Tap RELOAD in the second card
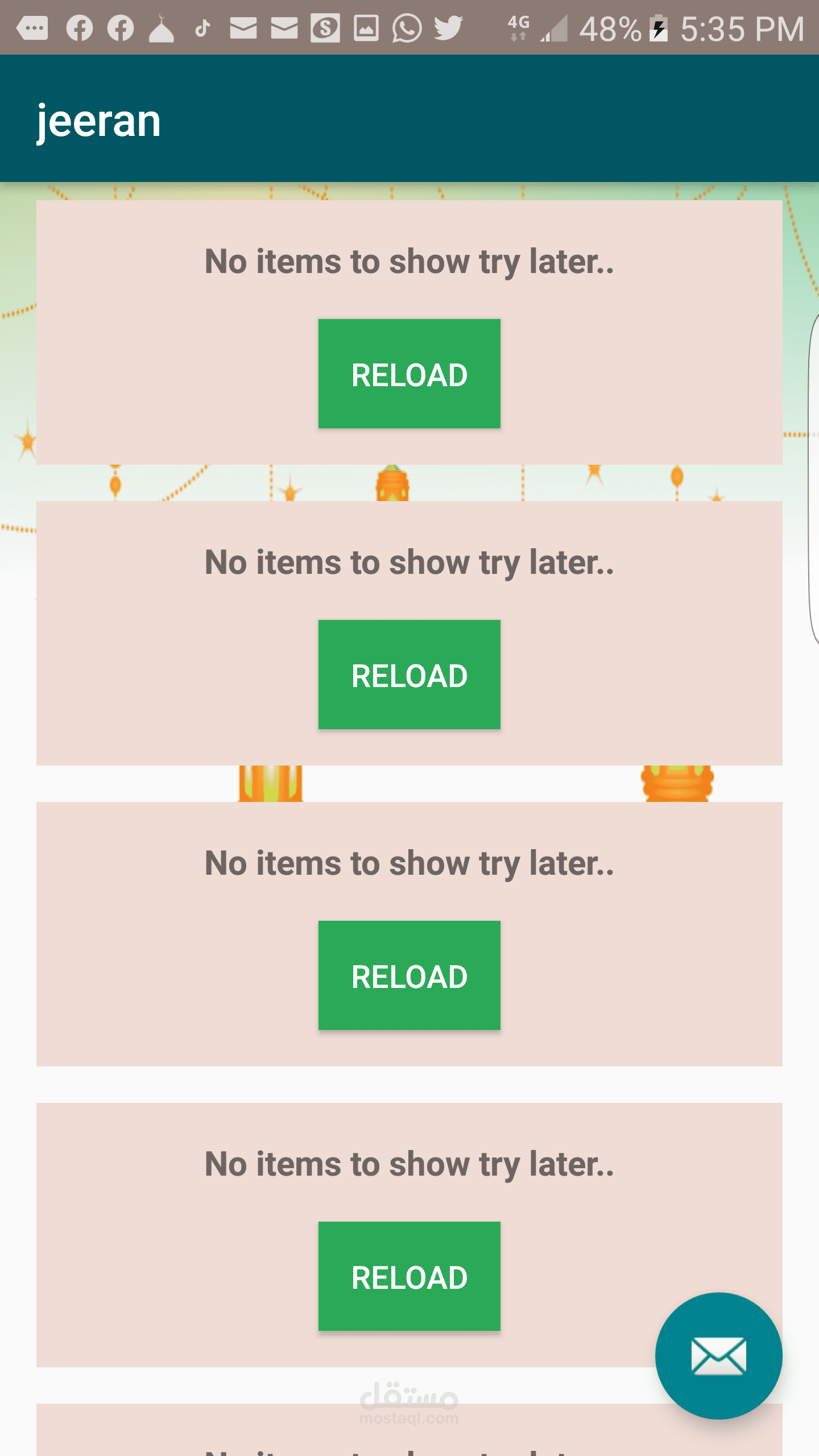Image resolution: width=819 pixels, height=1456 pixels. tap(409, 675)
